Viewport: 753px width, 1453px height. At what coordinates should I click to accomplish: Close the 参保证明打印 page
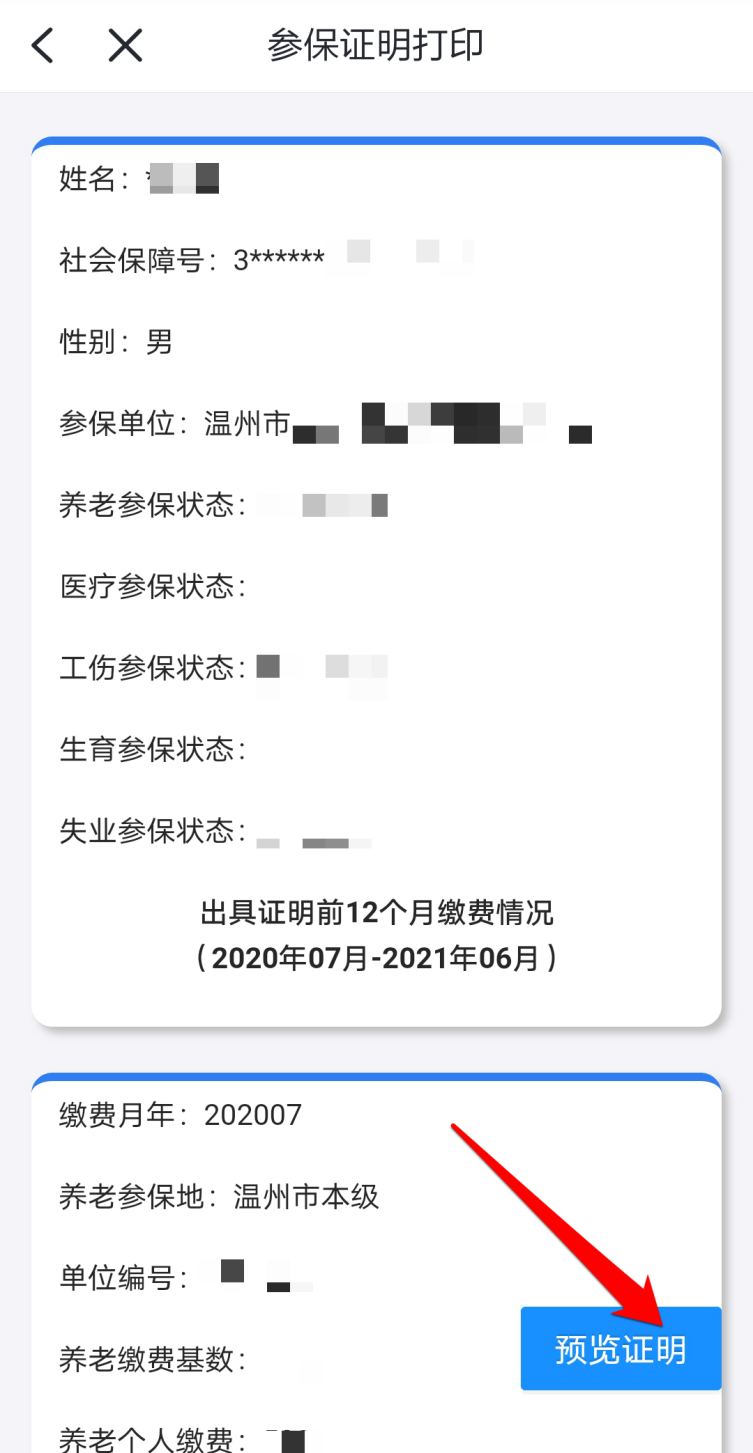click(x=125, y=46)
